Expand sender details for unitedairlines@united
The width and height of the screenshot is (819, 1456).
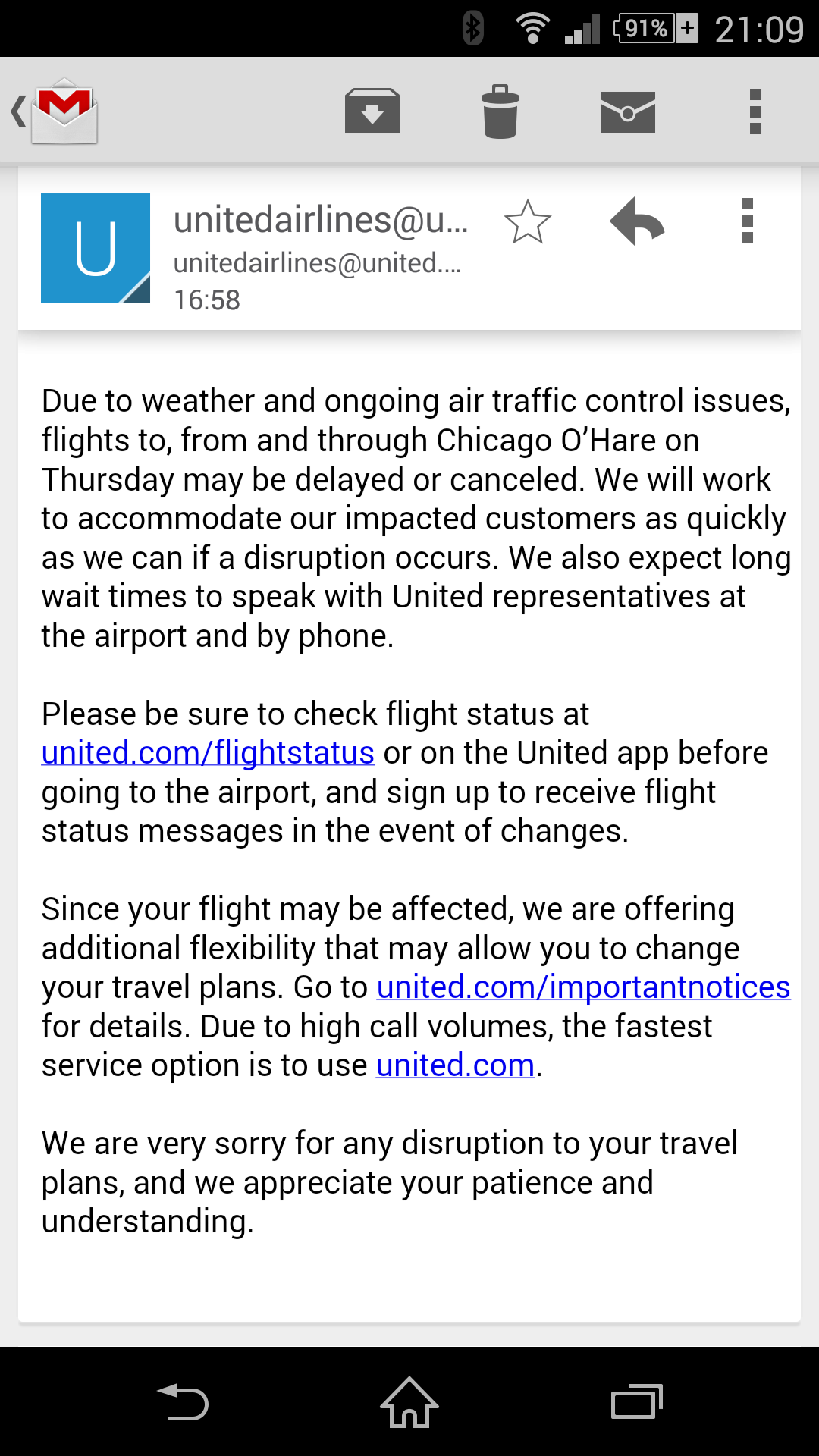[318, 263]
